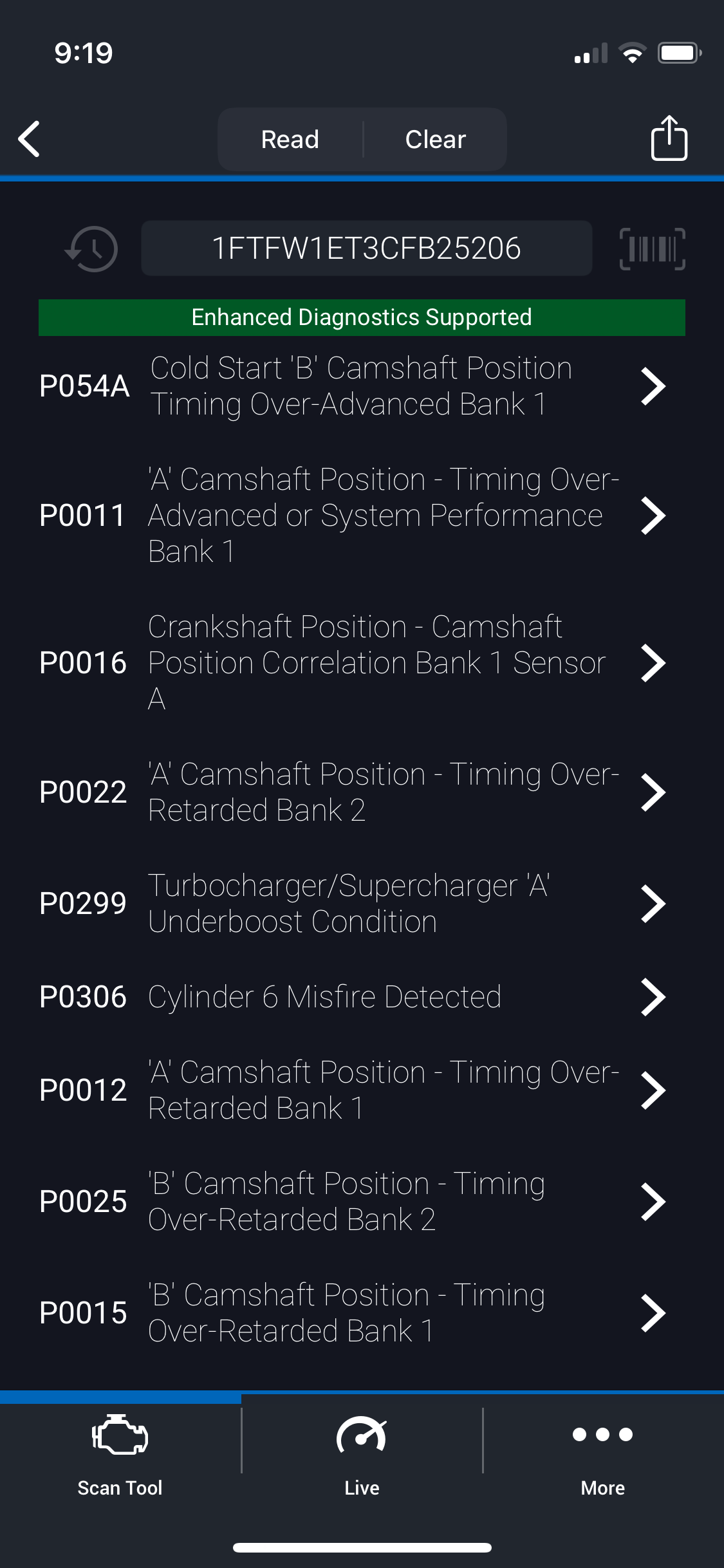
Task: Open code P0015 Bank 1
Action: coord(362,1313)
